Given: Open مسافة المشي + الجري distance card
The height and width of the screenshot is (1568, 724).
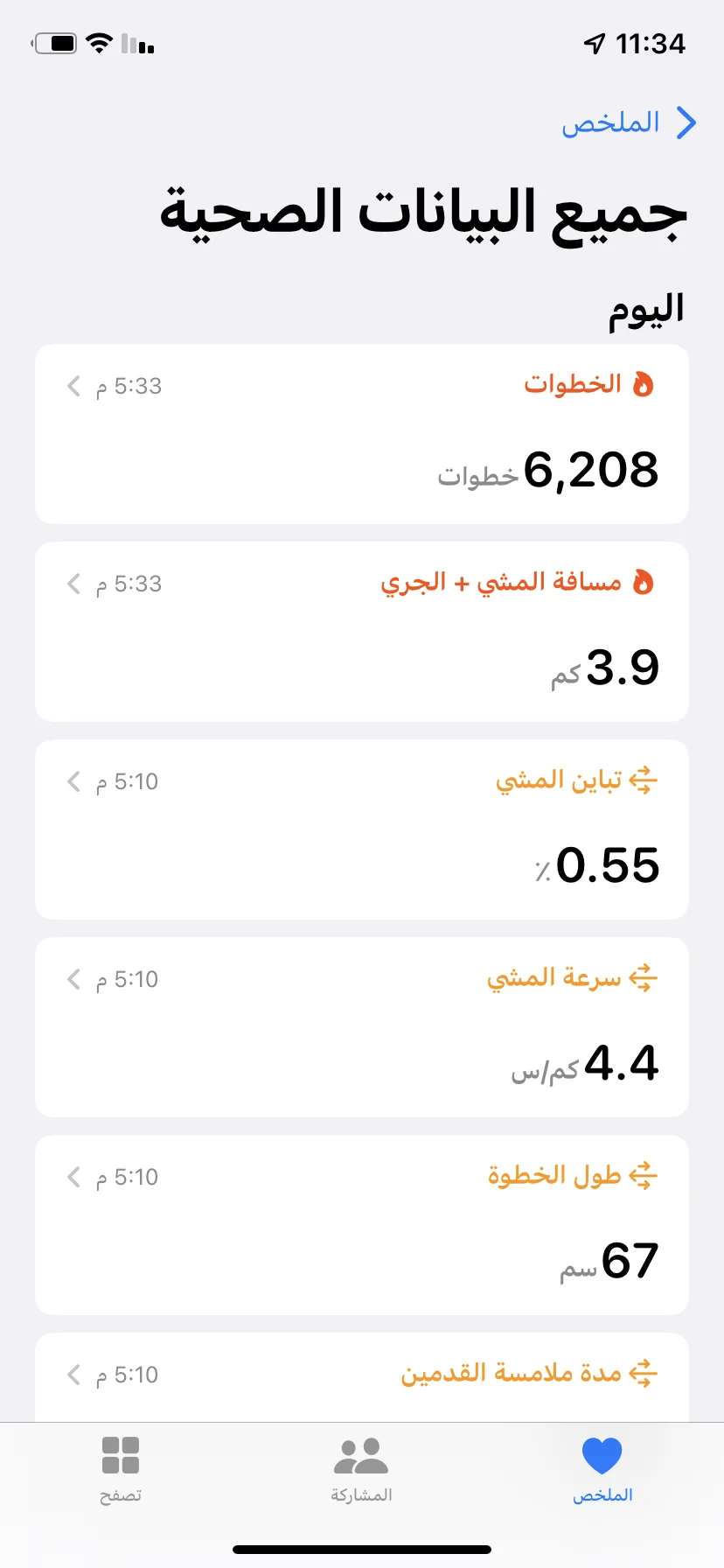Looking at the screenshot, I should 362,632.
